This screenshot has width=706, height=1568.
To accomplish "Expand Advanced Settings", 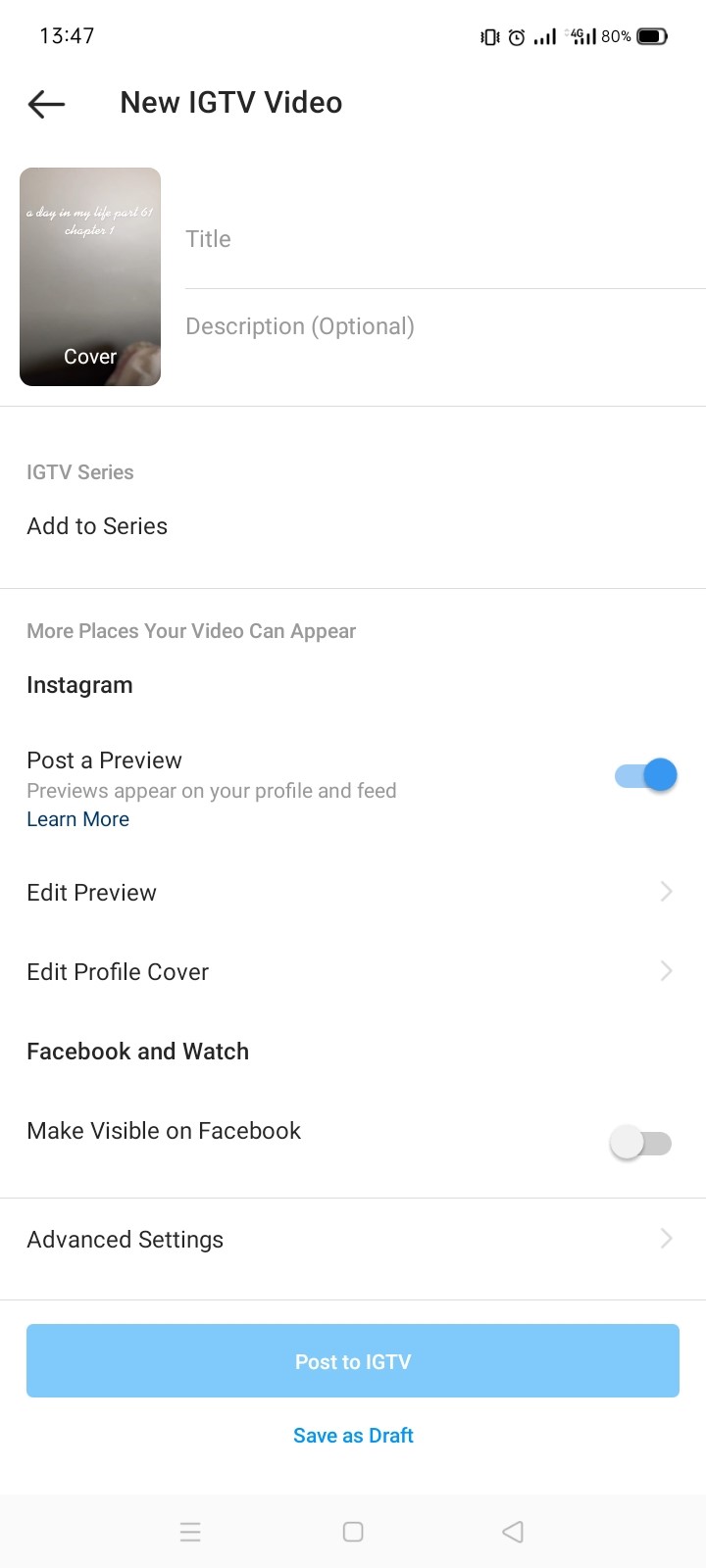I will click(x=353, y=1239).
